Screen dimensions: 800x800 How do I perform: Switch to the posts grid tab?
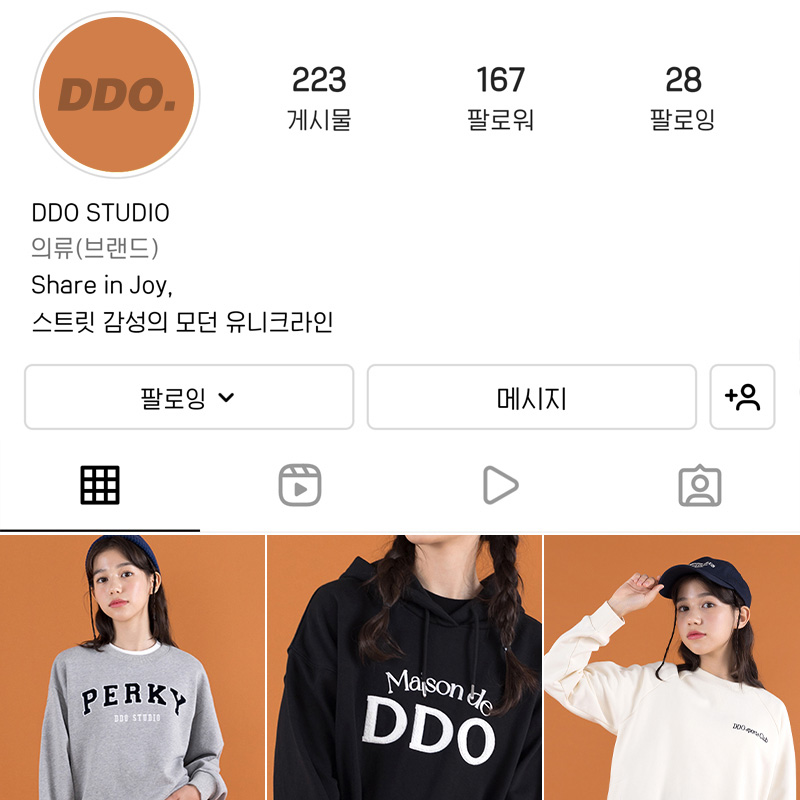[x=100, y=486]
